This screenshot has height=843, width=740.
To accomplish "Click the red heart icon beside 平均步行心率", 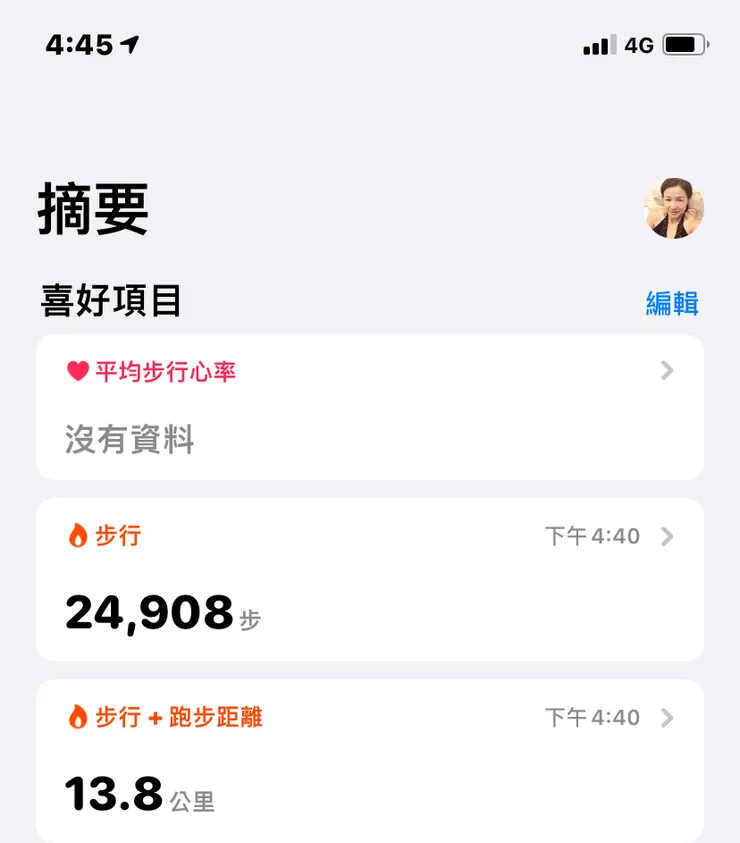I will (x=75, y=370).
